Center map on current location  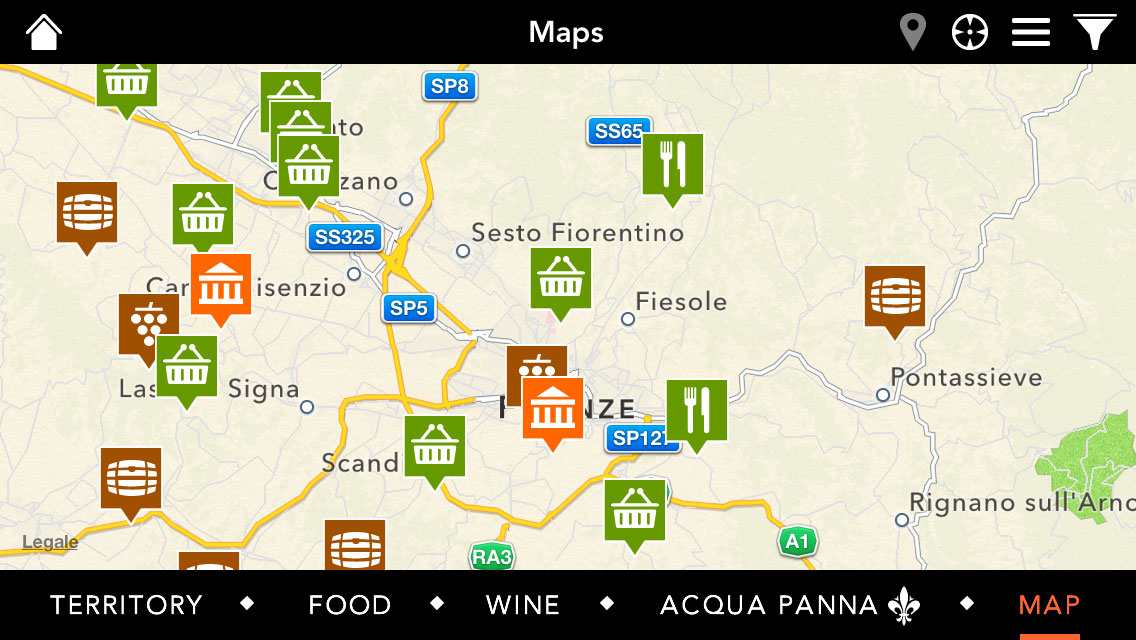(969, 32)
